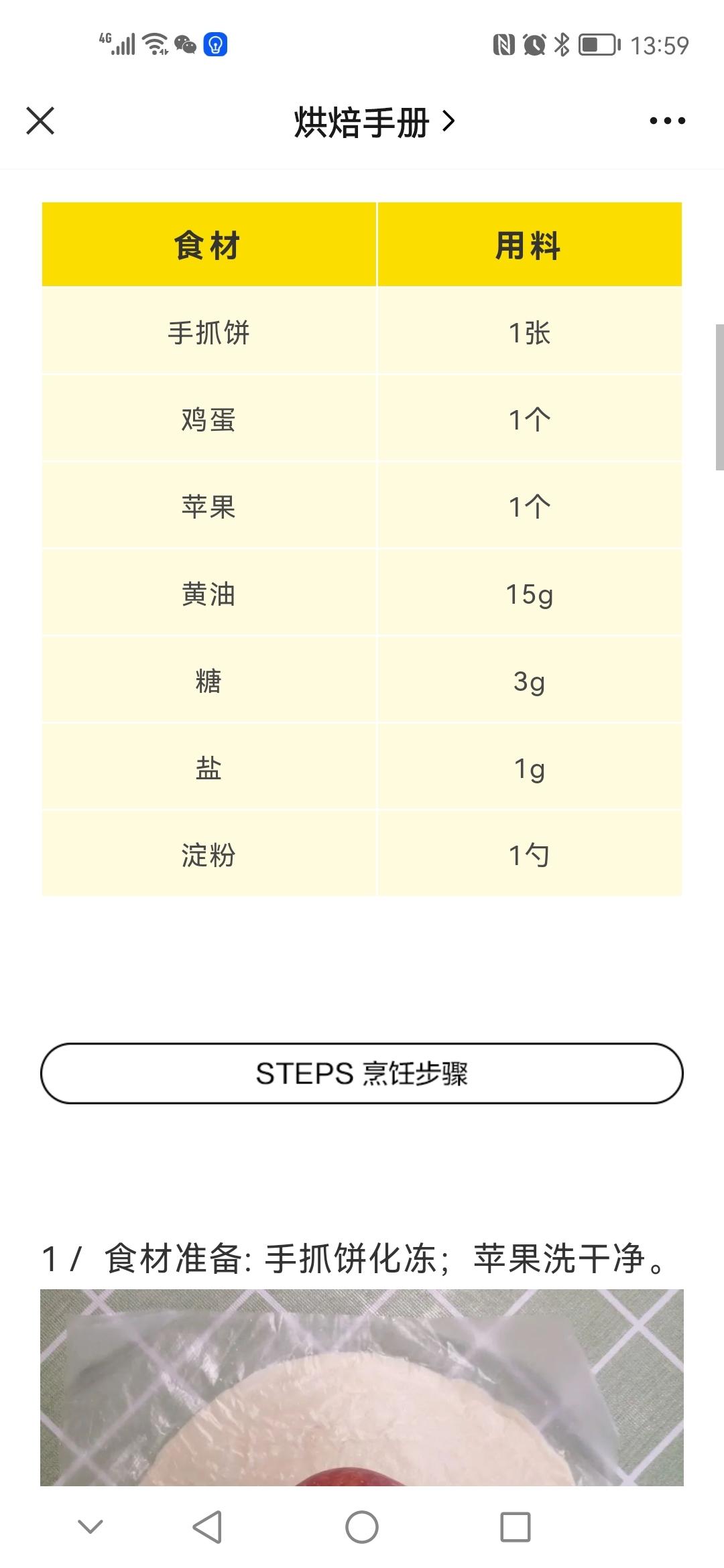Open the recent apps view
The width and height of the screenshot is (724, 1568).
(x=516, y=1527)
